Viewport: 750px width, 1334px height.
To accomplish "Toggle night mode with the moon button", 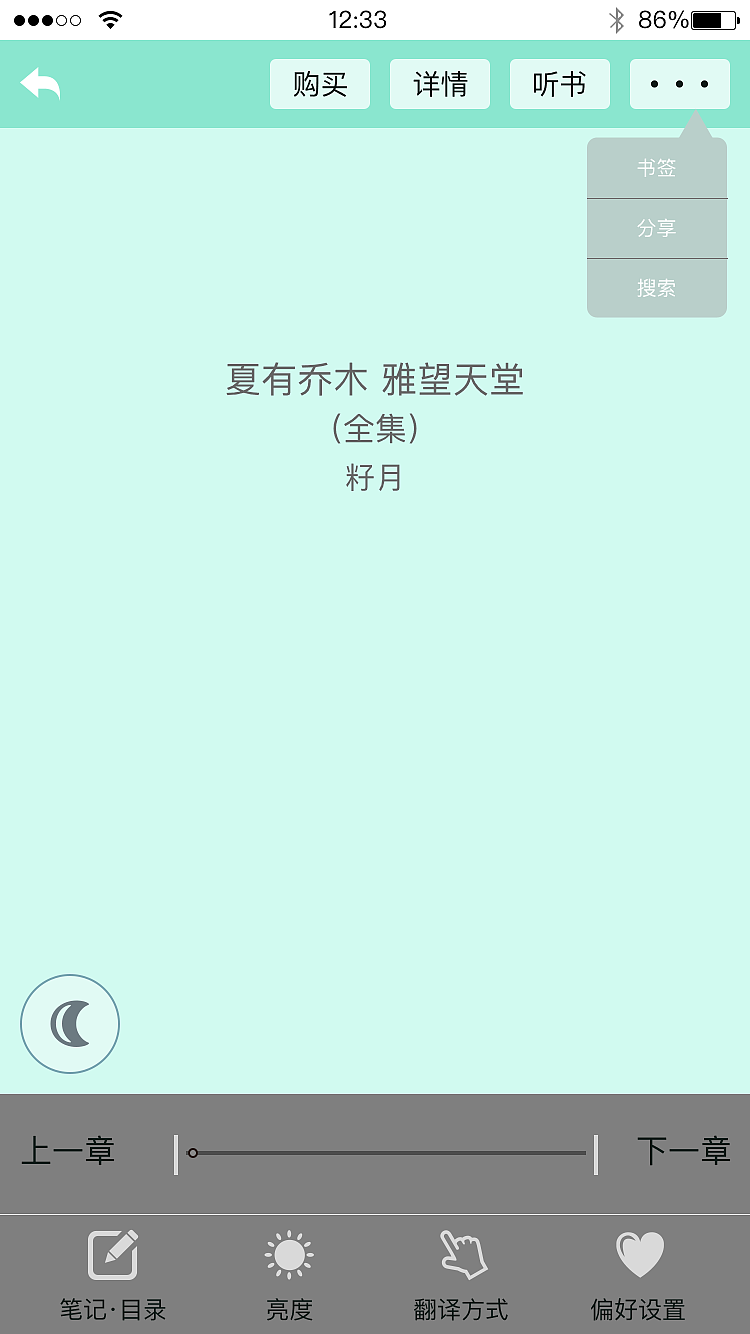I will tap(69, 1024).
